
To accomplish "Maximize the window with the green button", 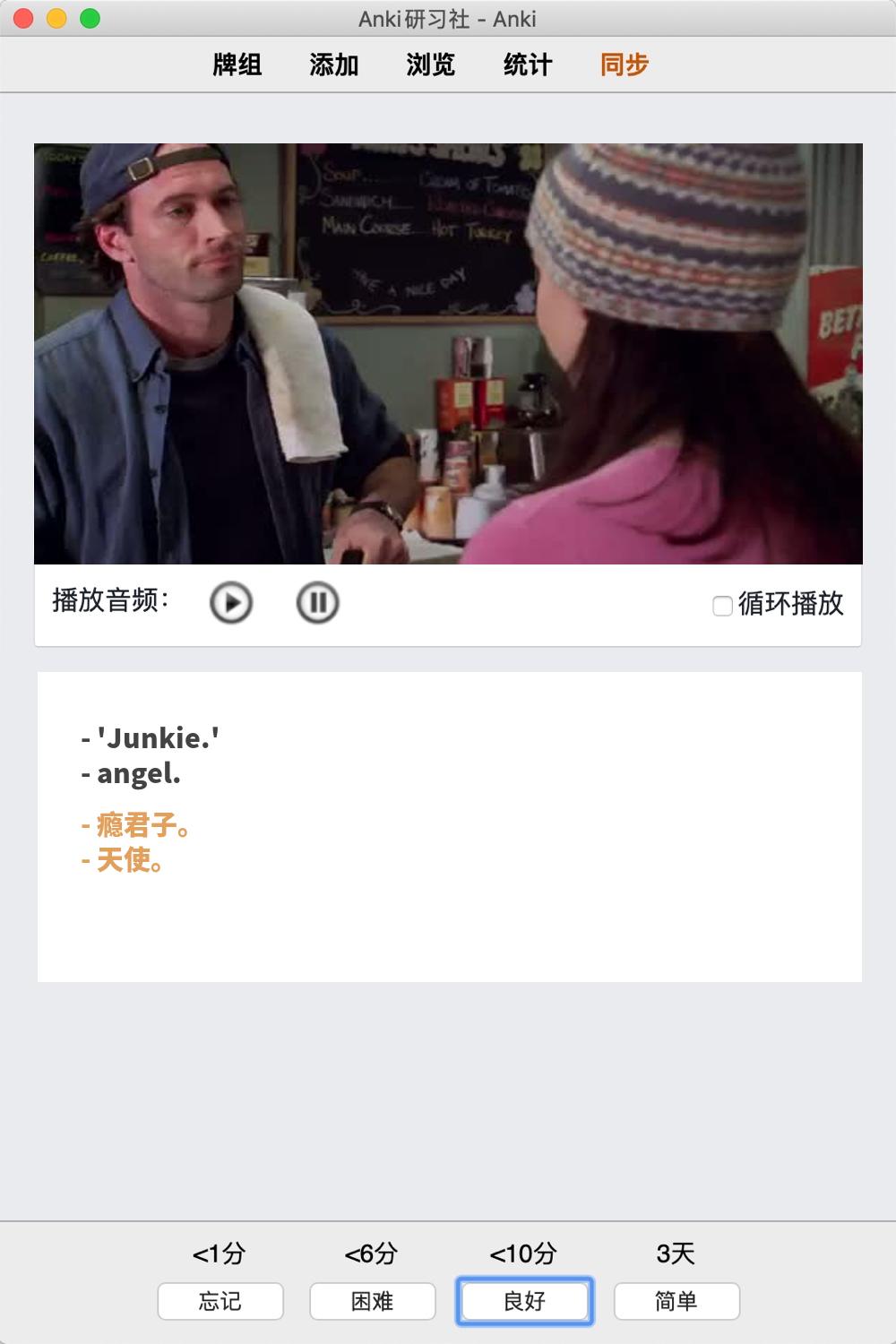I will (x=90, y=19).
